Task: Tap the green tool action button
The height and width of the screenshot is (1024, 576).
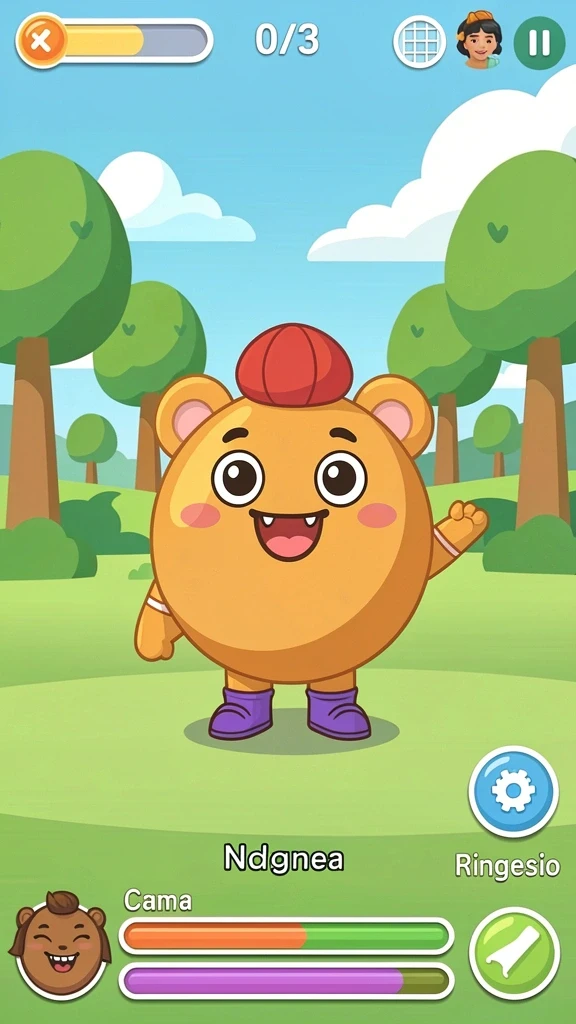Action: pos(514,953)
